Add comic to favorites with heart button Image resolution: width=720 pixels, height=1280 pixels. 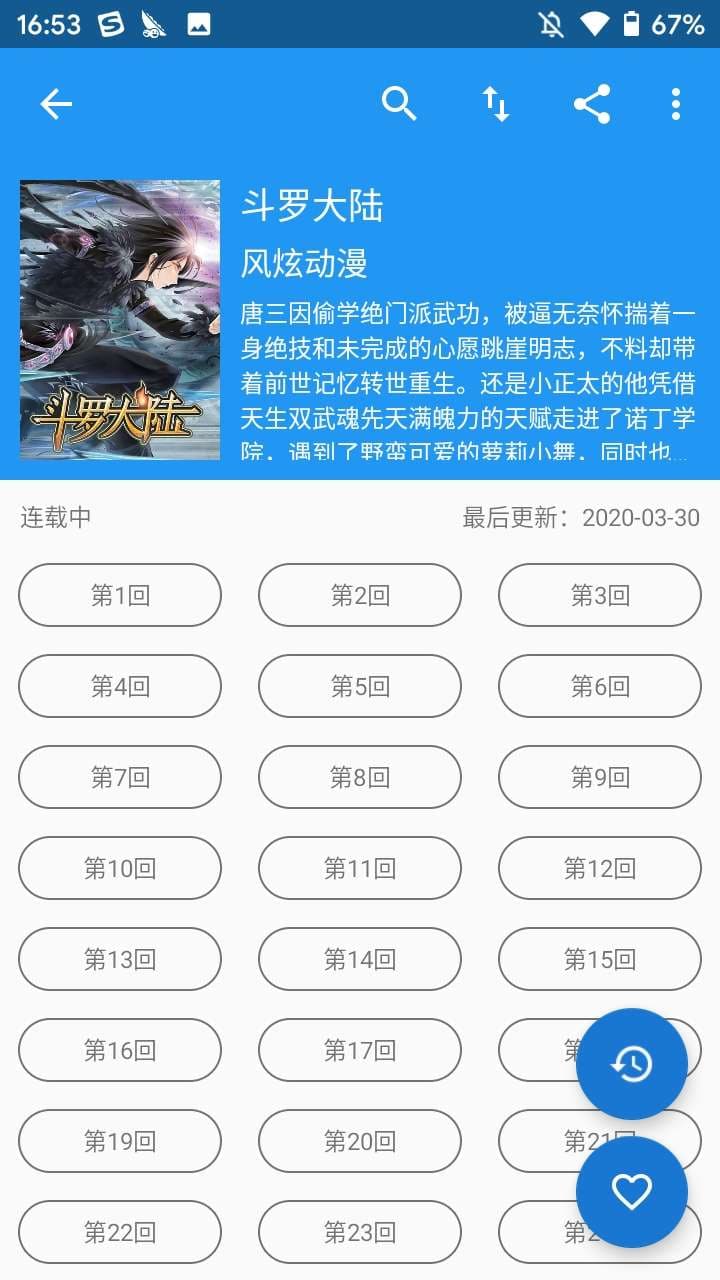[x=632, y=1192]
